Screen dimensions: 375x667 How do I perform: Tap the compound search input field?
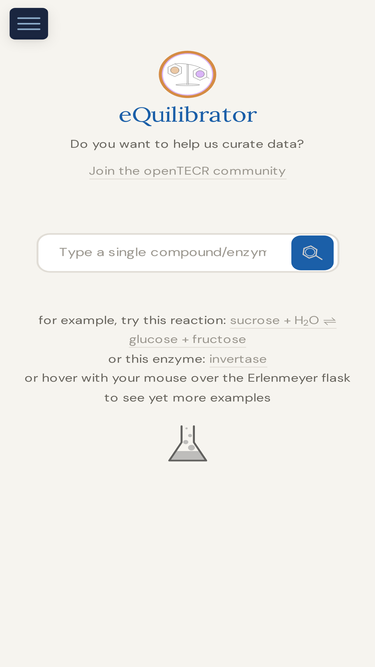tap(163, 252)
